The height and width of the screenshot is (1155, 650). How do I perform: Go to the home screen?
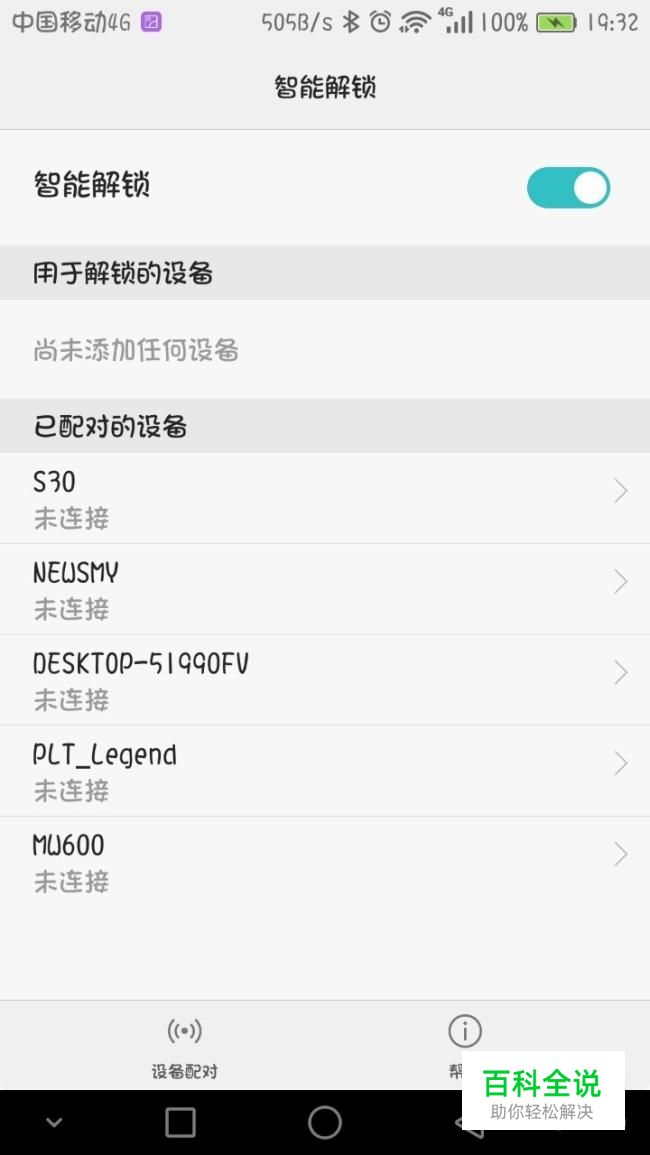pos(325,1122)
